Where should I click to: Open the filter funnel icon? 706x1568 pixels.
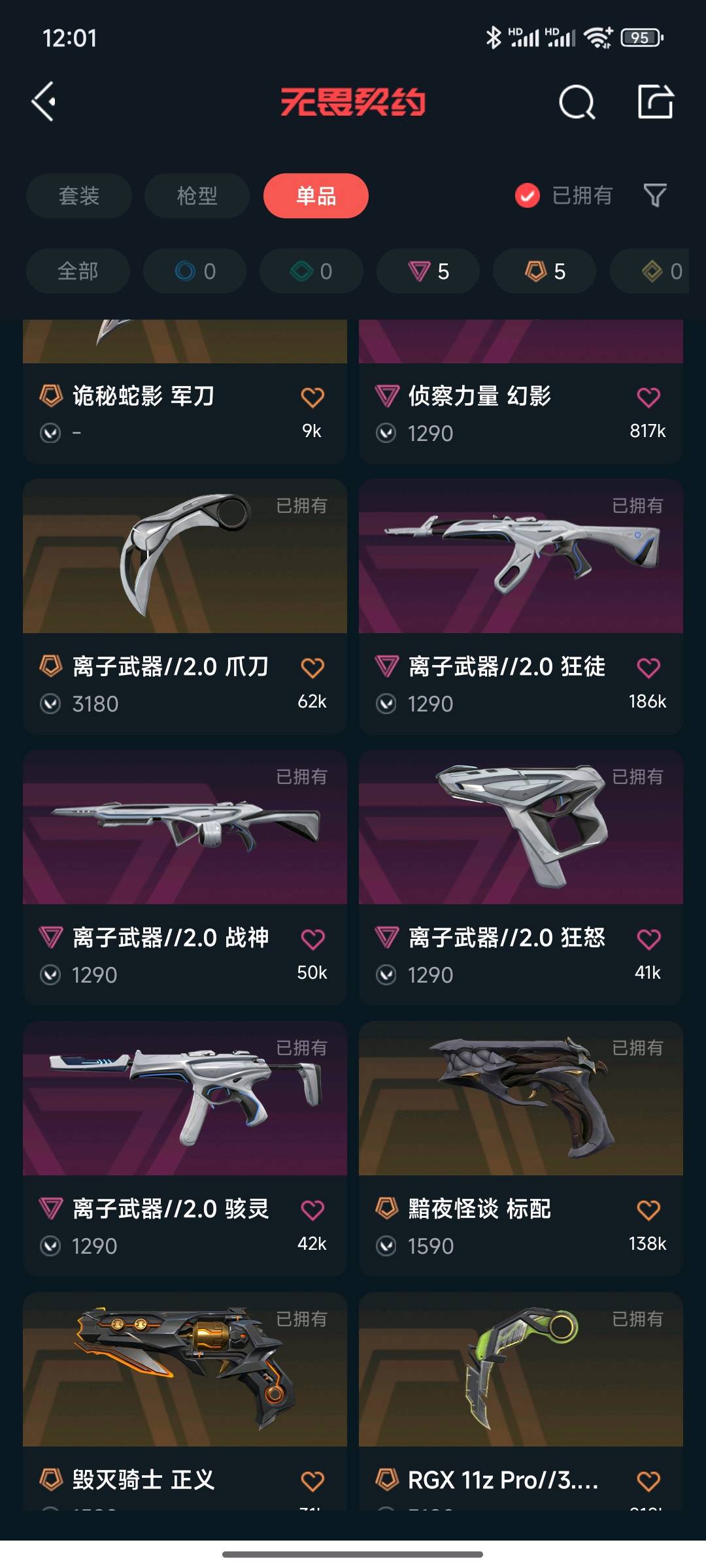654,195
